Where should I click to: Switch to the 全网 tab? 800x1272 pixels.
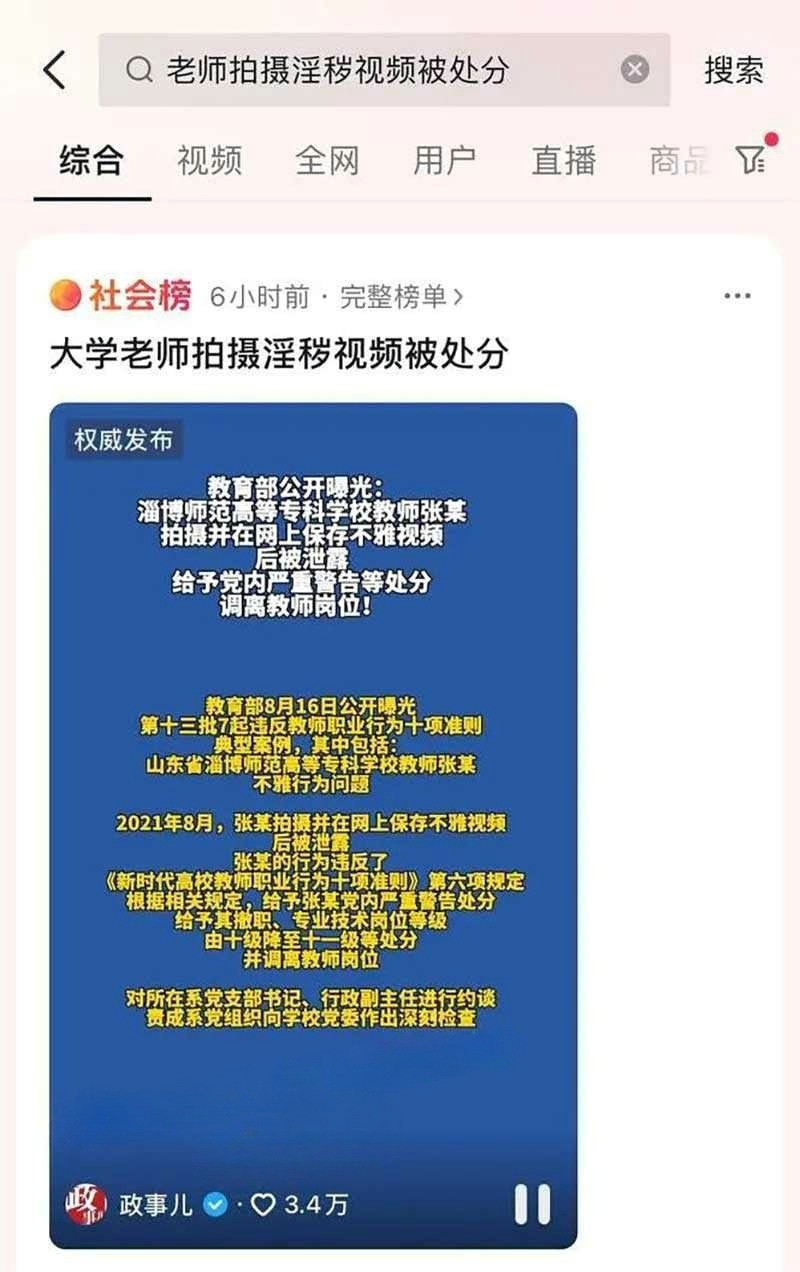(326, 160)
